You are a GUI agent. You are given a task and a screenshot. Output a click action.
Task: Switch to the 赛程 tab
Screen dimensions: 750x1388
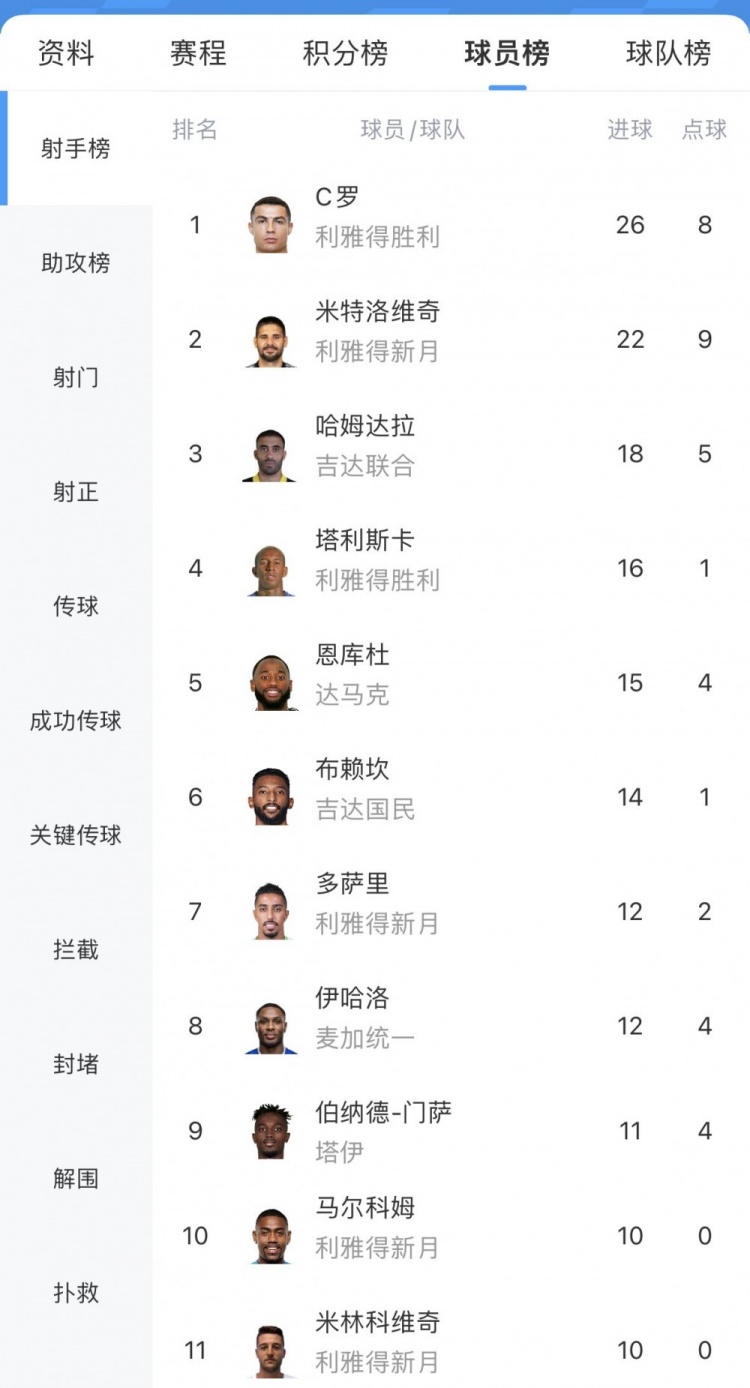tap(198, 53)
